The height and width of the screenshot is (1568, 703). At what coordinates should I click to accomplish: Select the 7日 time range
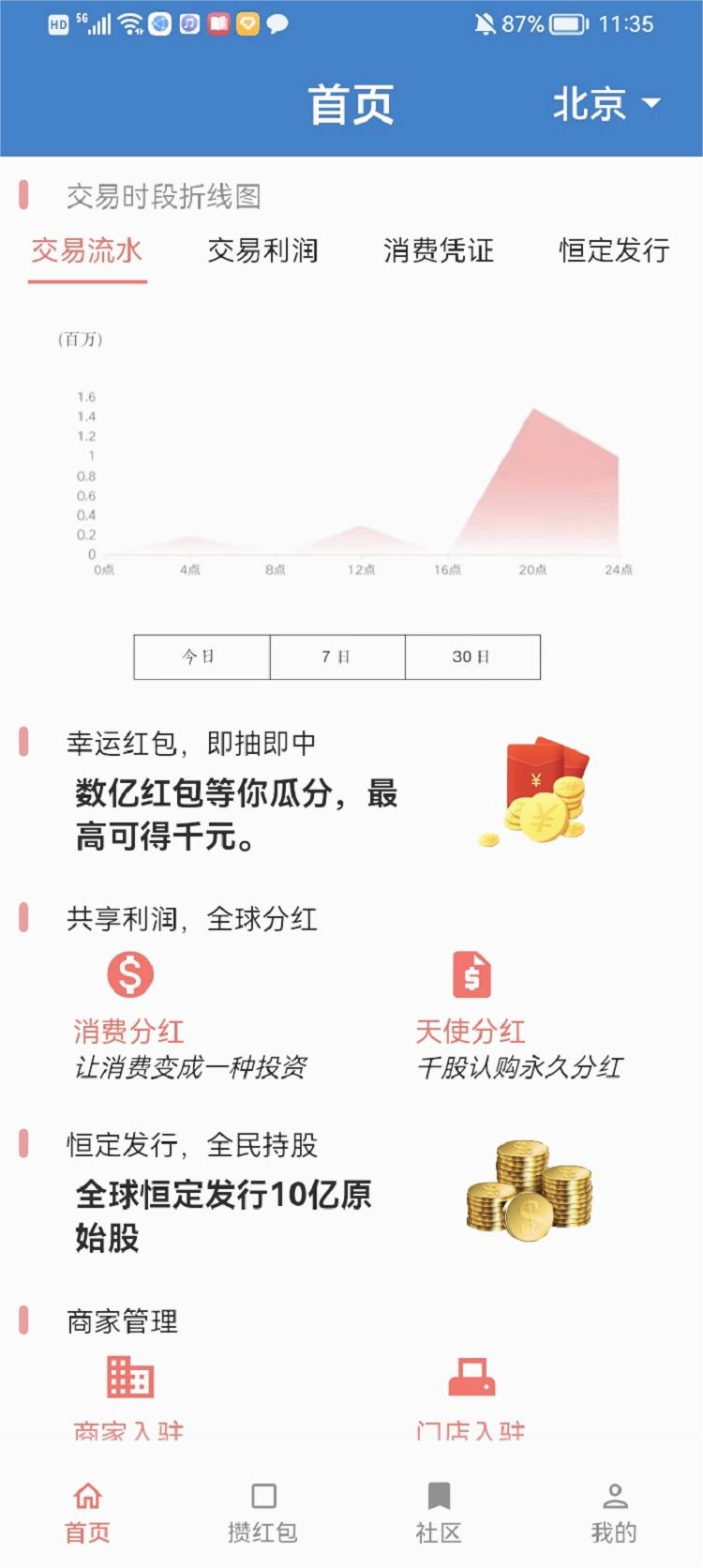pyautogui.click(x=337, y=656)
